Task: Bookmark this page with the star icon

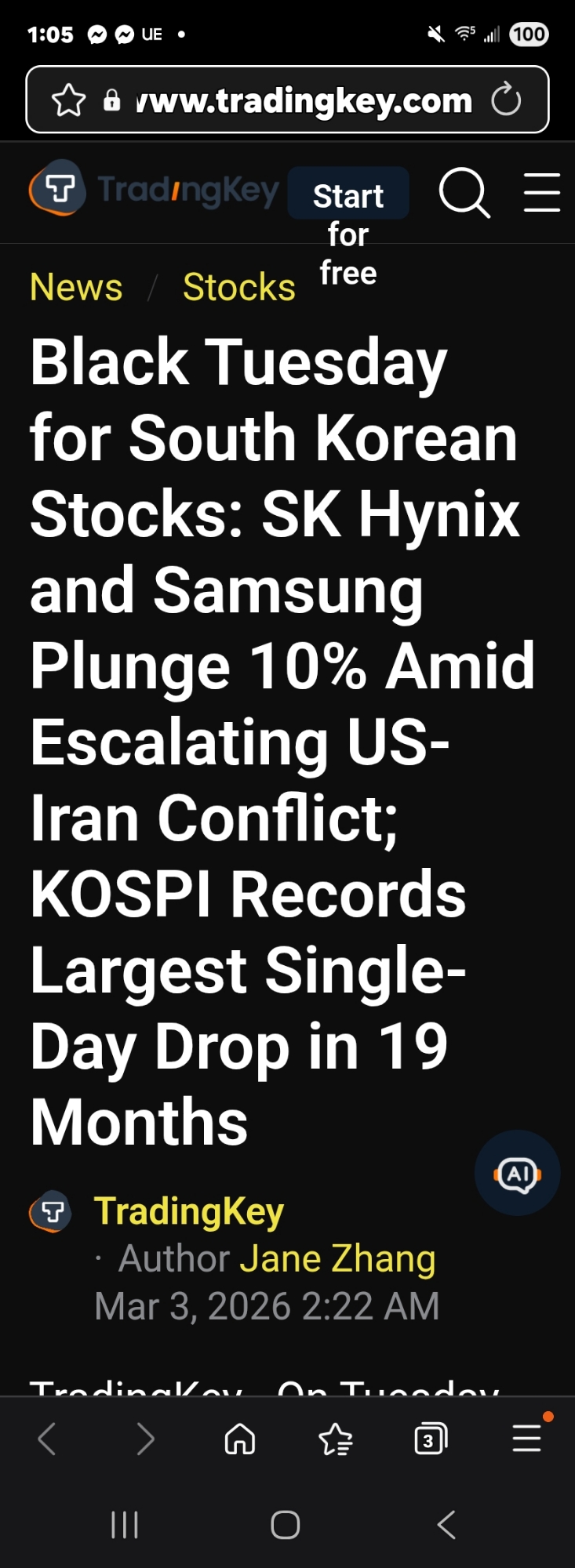Action: tap(68, 100)
